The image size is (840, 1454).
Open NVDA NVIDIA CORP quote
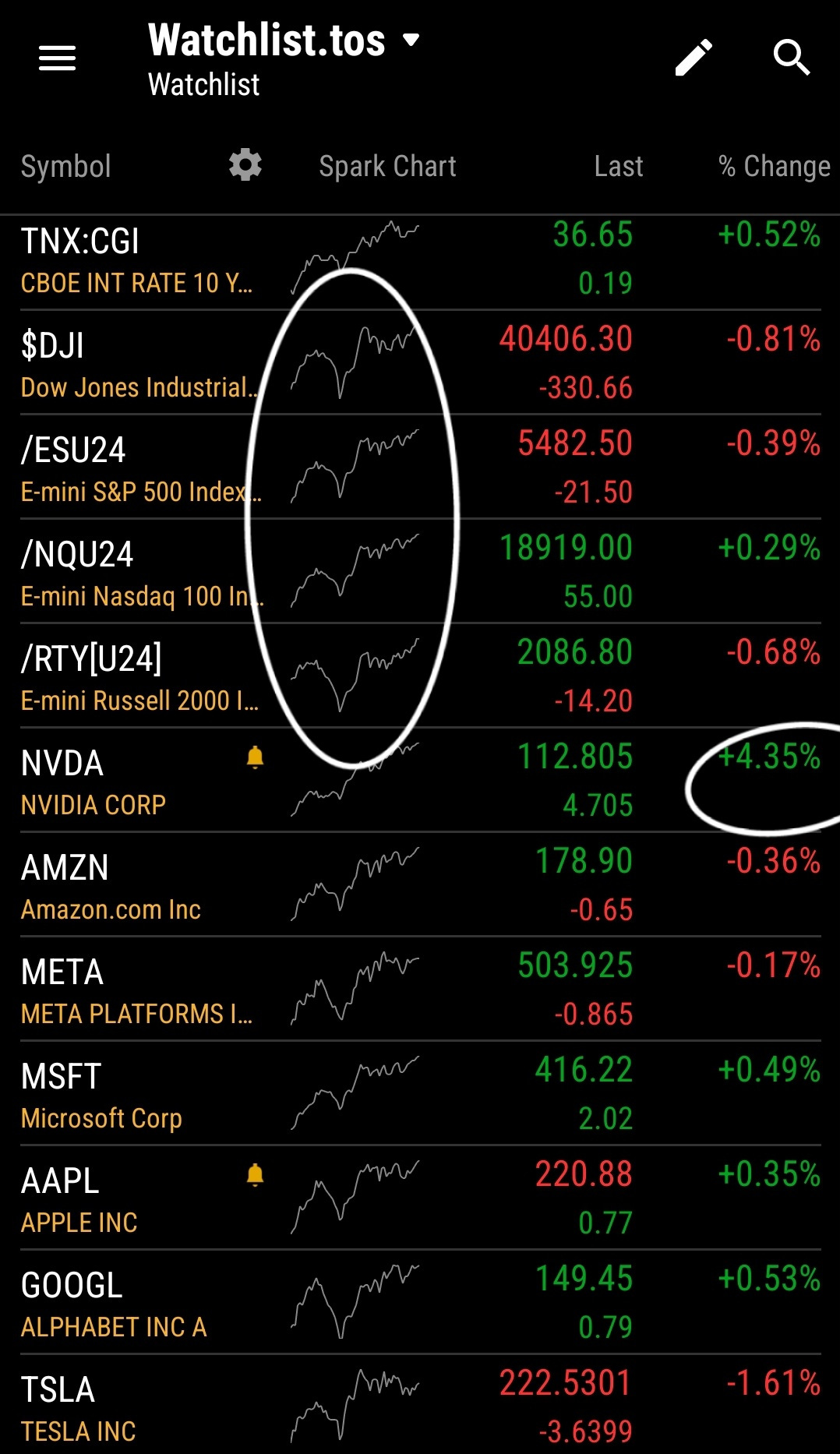tap(420, 780)
